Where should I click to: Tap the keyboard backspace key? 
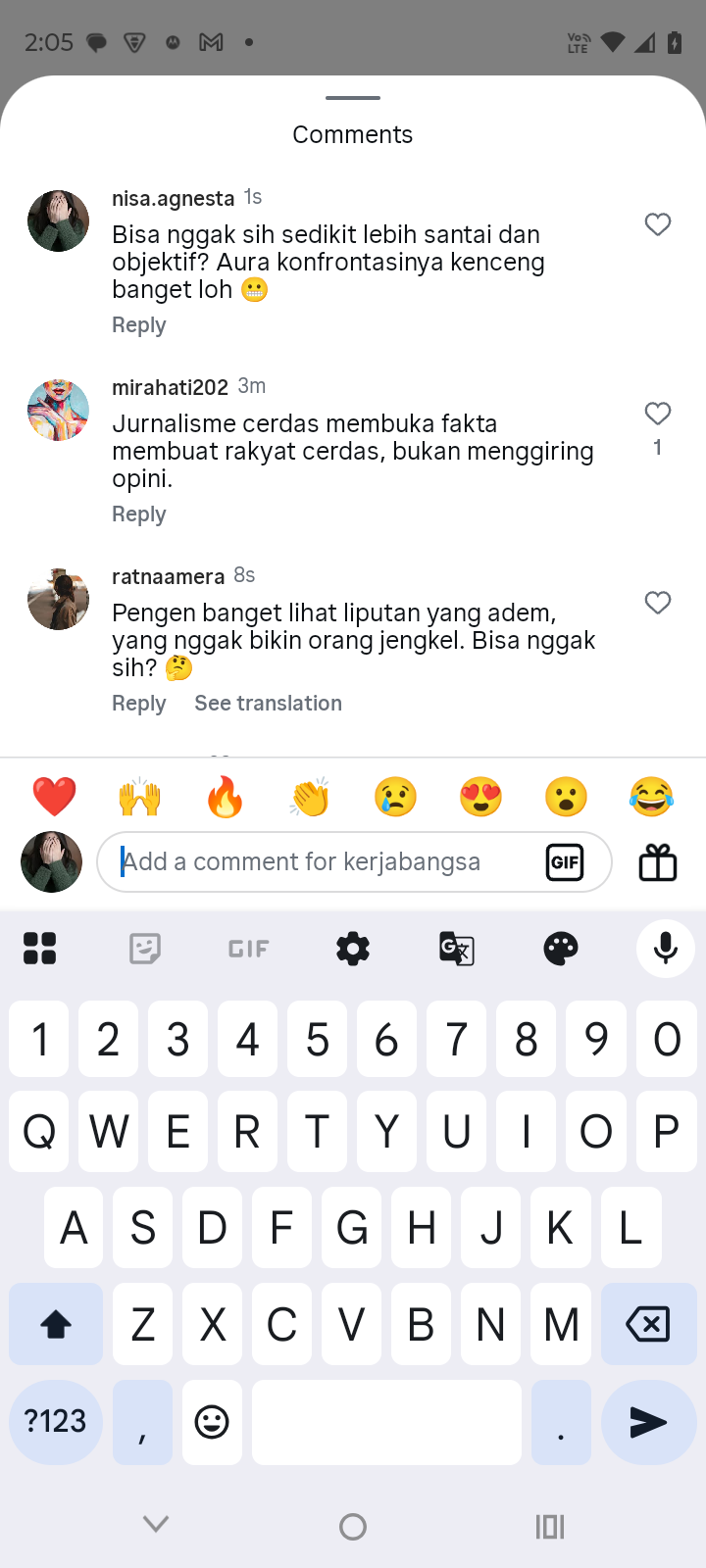(647, 1325)
